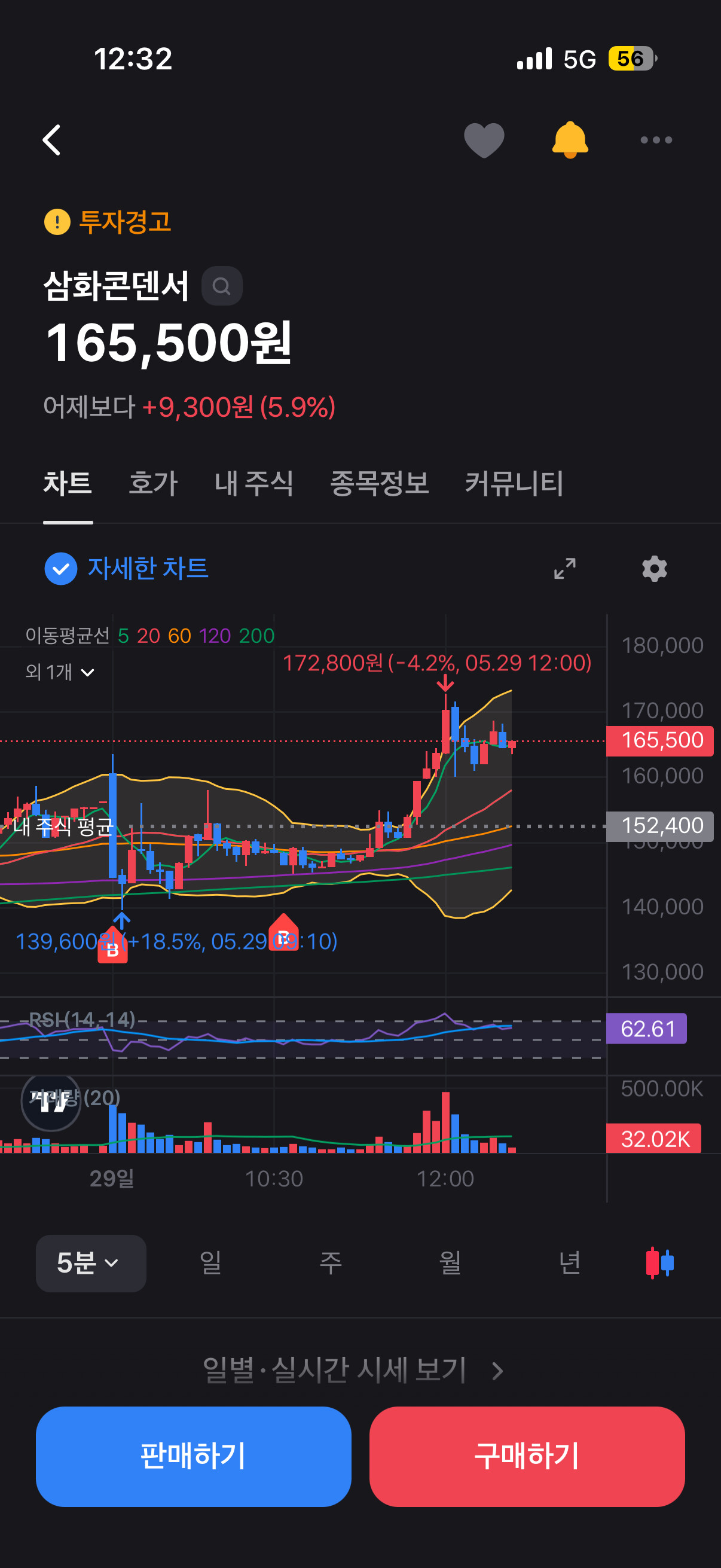The height and width of the screenshot is (1568, 721).
Task: Select the 일 chart period
Action: [210, 1263]
